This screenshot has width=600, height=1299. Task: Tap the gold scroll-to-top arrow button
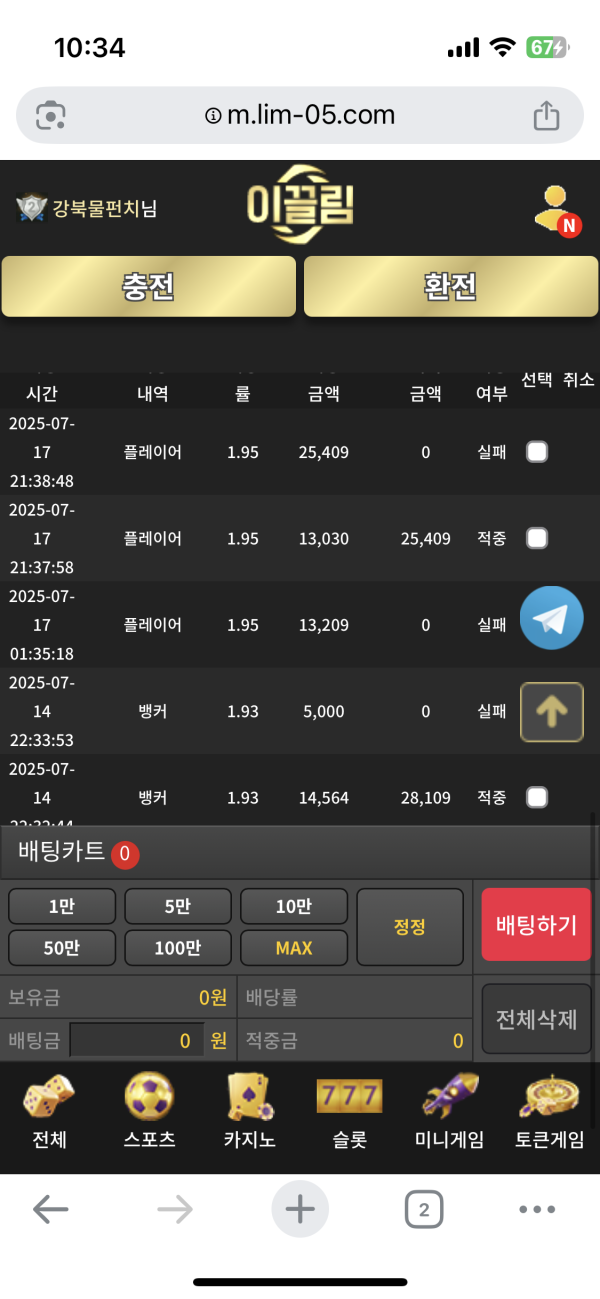pos(551,712)
